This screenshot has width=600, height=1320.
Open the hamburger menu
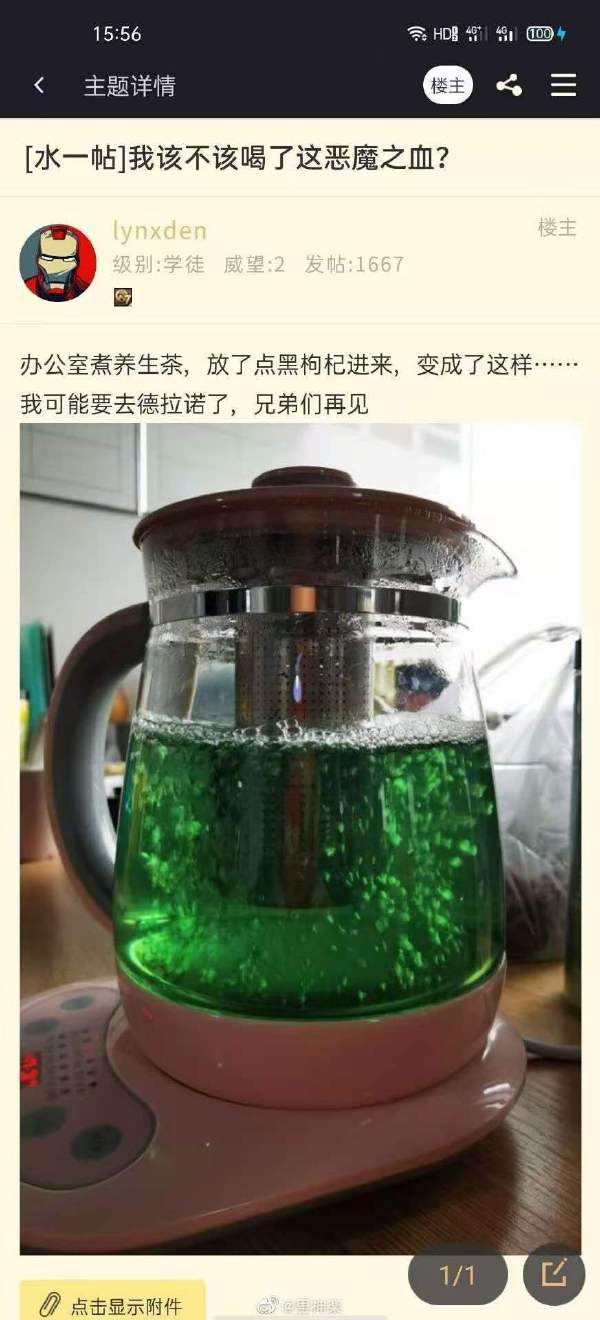[564, 86]
